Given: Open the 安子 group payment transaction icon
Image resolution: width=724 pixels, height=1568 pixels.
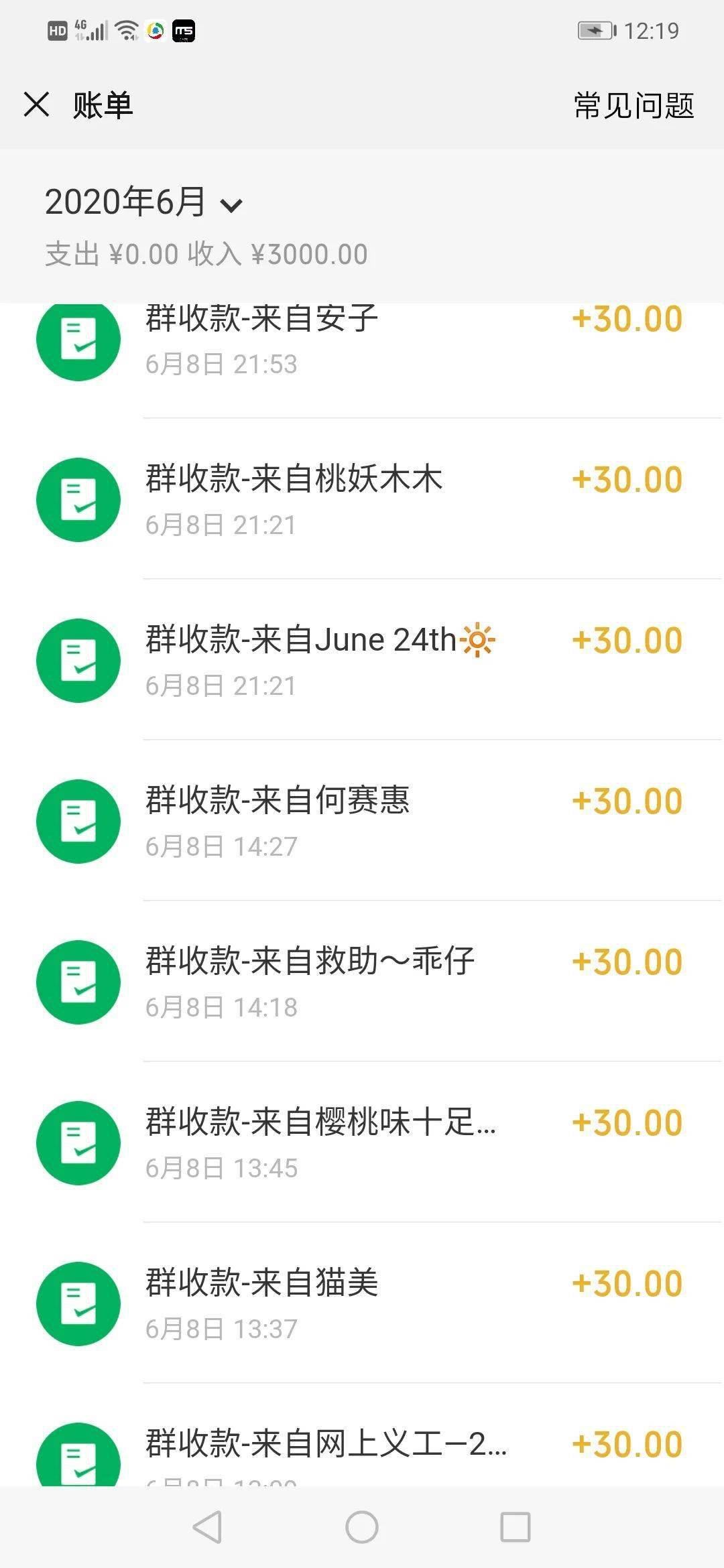Looking at the screenshot, I should click(x=78, y=340).
